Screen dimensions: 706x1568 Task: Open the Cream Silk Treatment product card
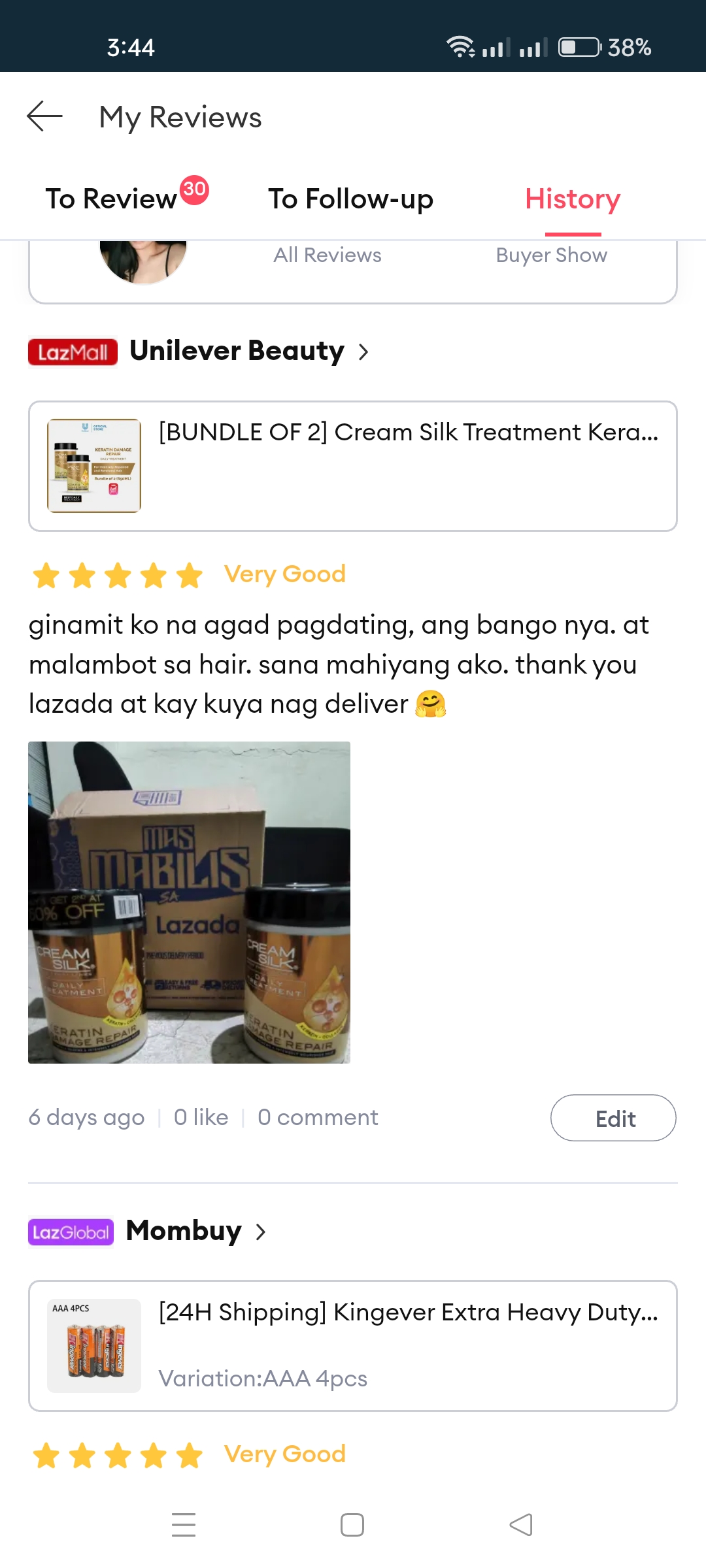pyautogui.click(x=353, y=466)
